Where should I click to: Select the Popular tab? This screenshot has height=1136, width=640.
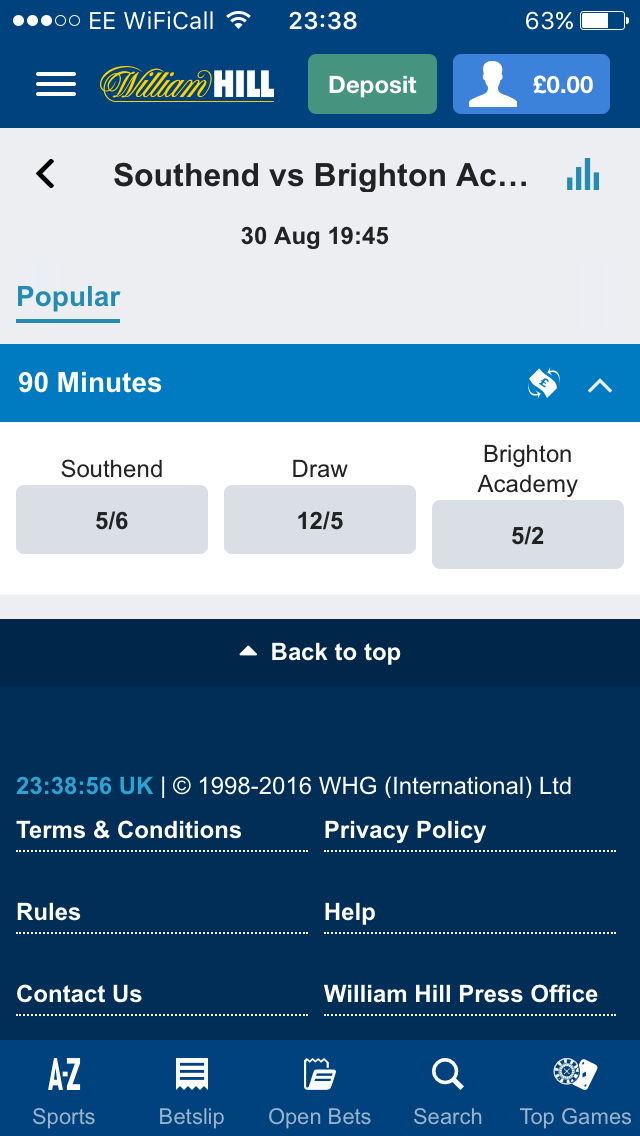pos(68,298)
